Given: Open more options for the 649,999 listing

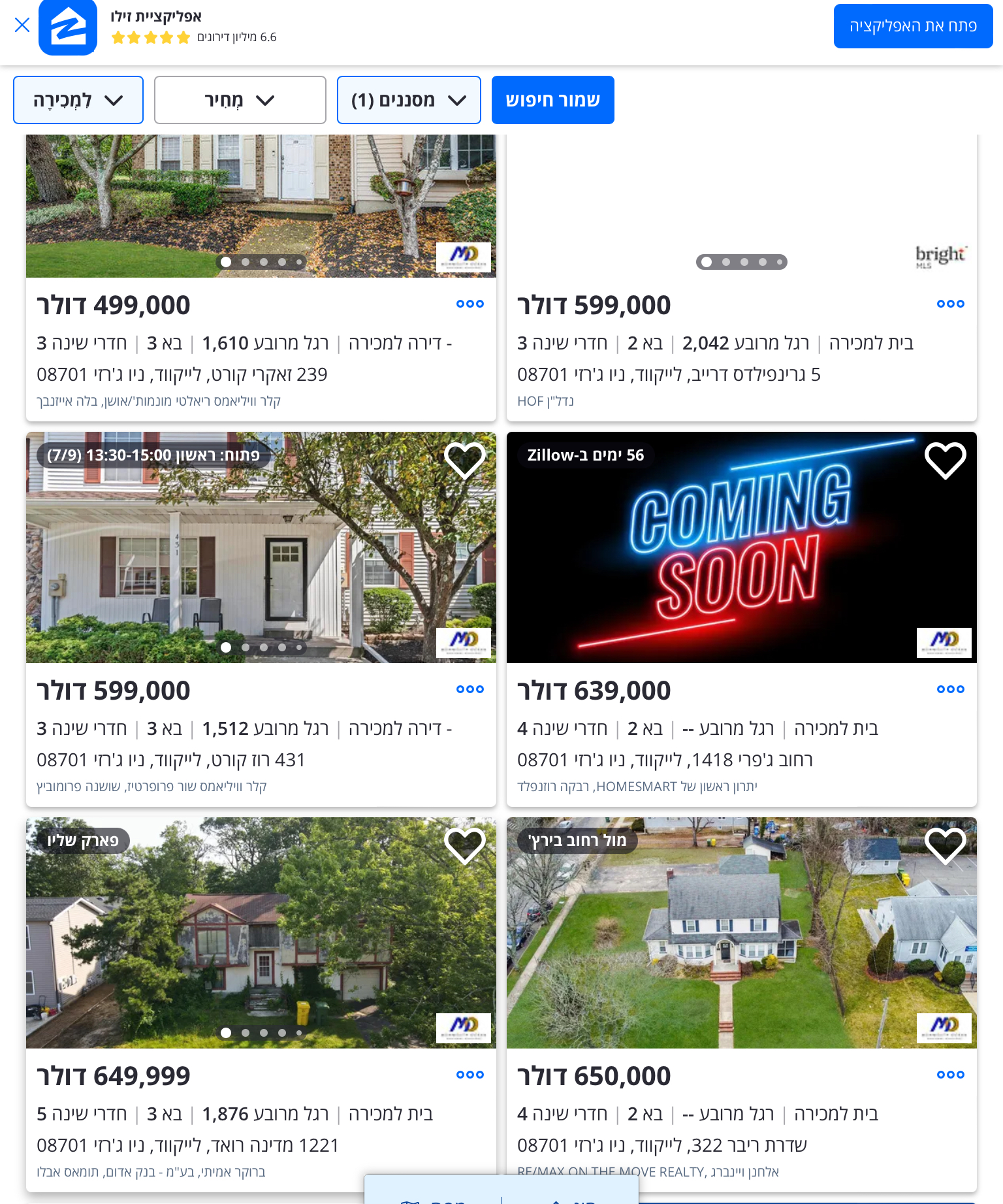Looking at the screenshot, I should 470,1075.
